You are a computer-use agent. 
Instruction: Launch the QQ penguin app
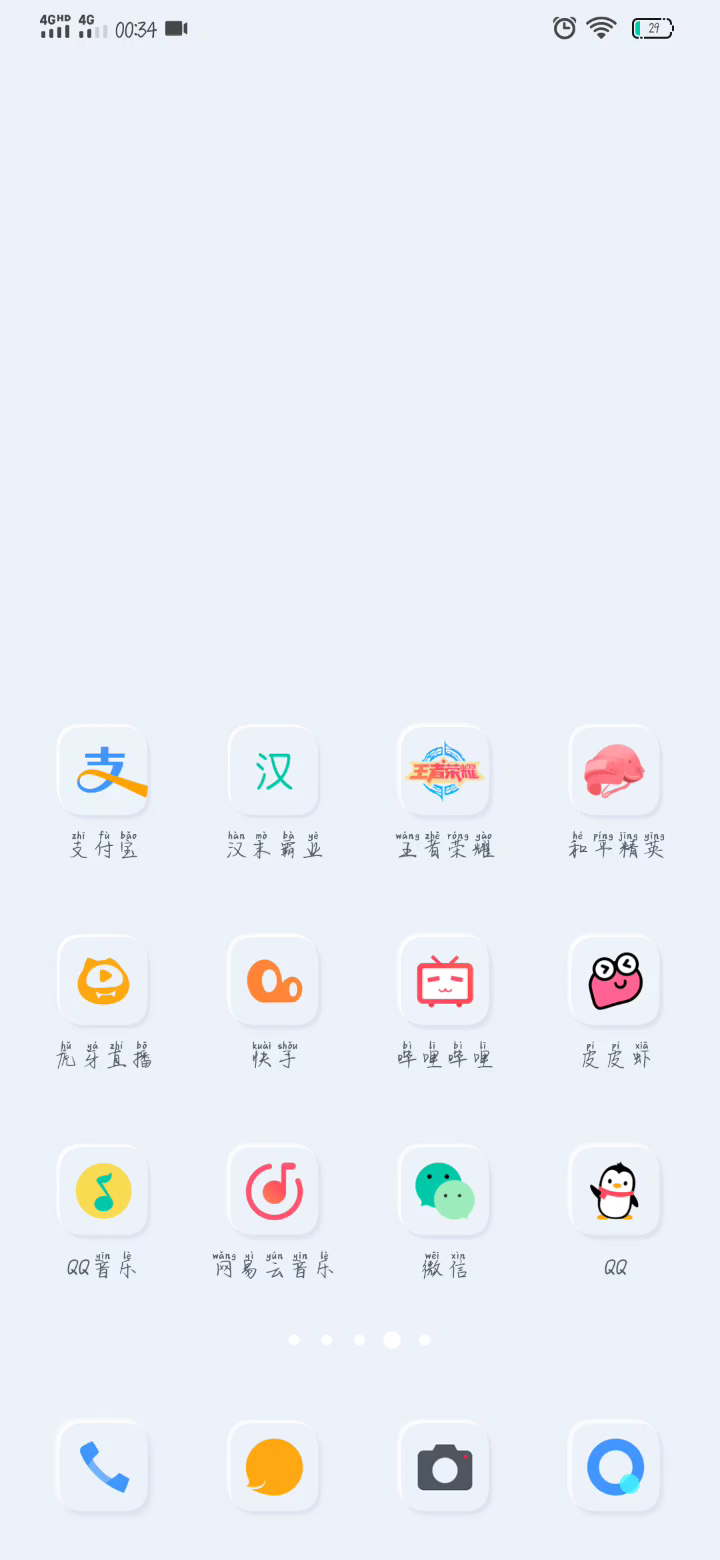[x=615, y=1191]
